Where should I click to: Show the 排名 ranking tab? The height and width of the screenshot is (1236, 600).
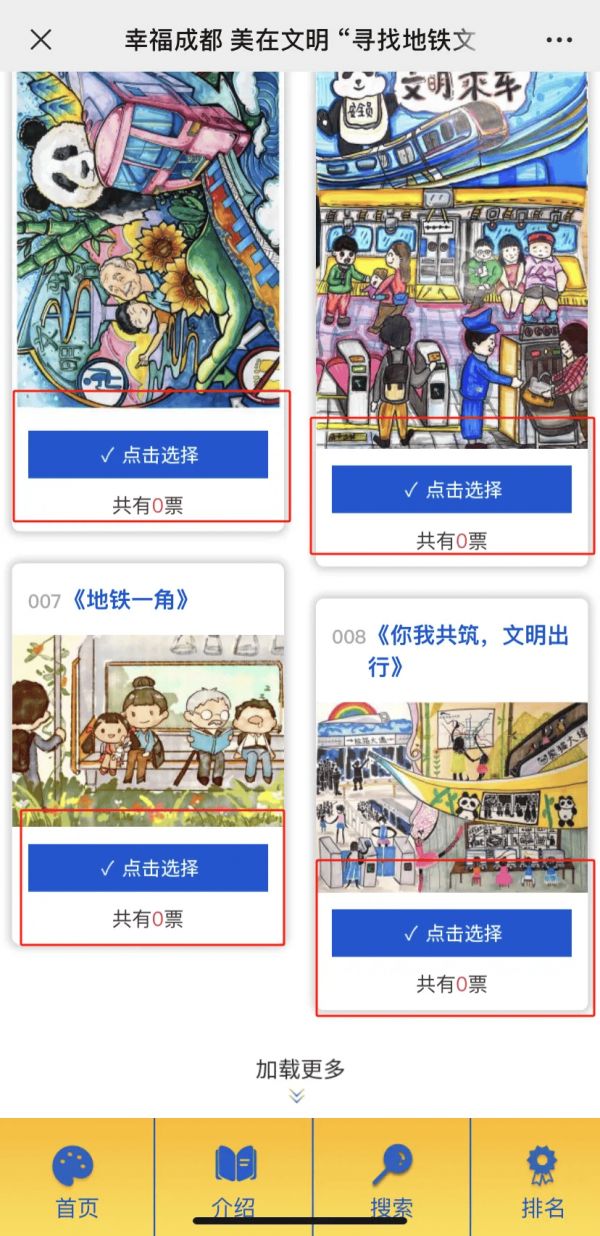[542, 1180]
